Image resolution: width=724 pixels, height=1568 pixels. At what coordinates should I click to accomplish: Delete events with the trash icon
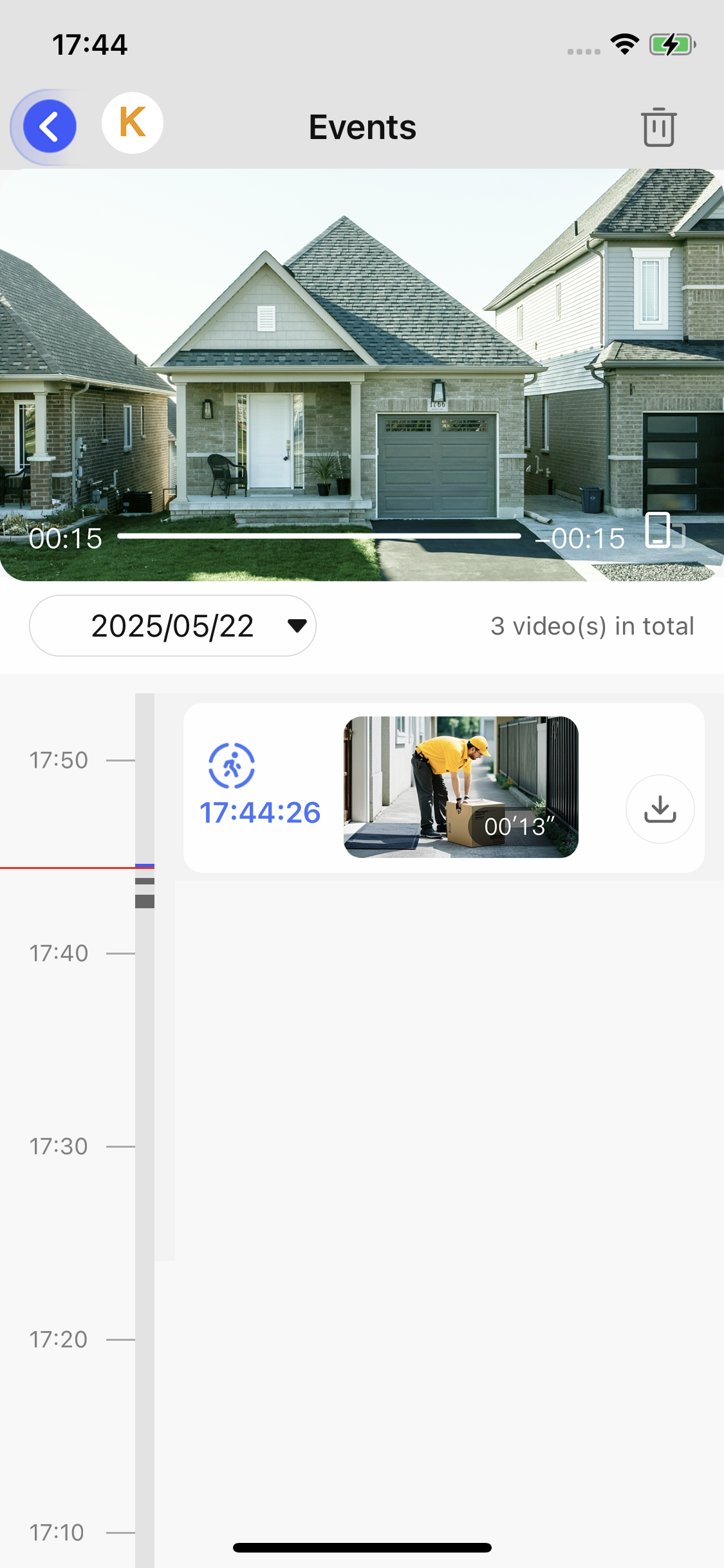(658, 127)
